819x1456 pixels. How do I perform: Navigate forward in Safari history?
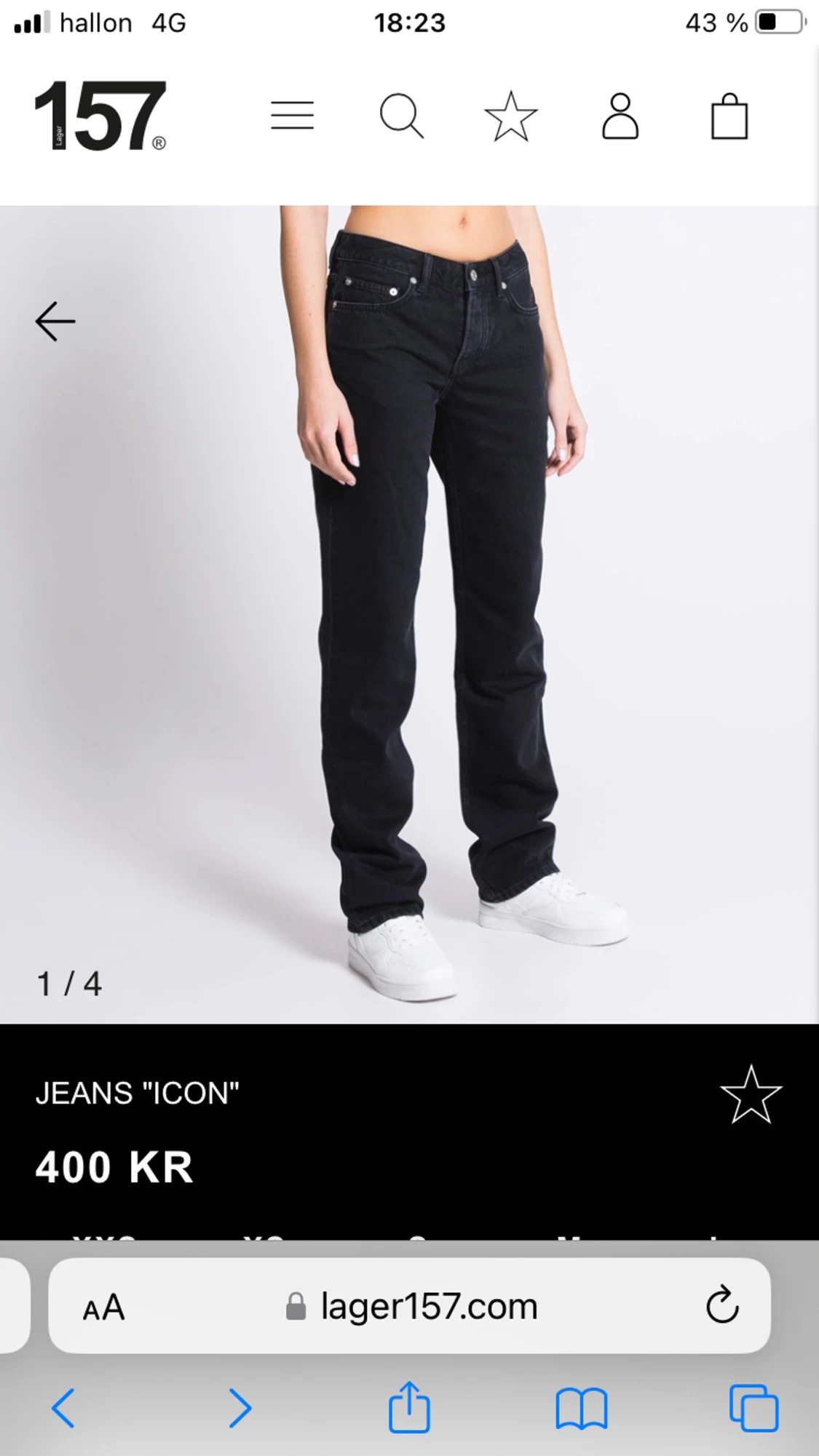240,1408
